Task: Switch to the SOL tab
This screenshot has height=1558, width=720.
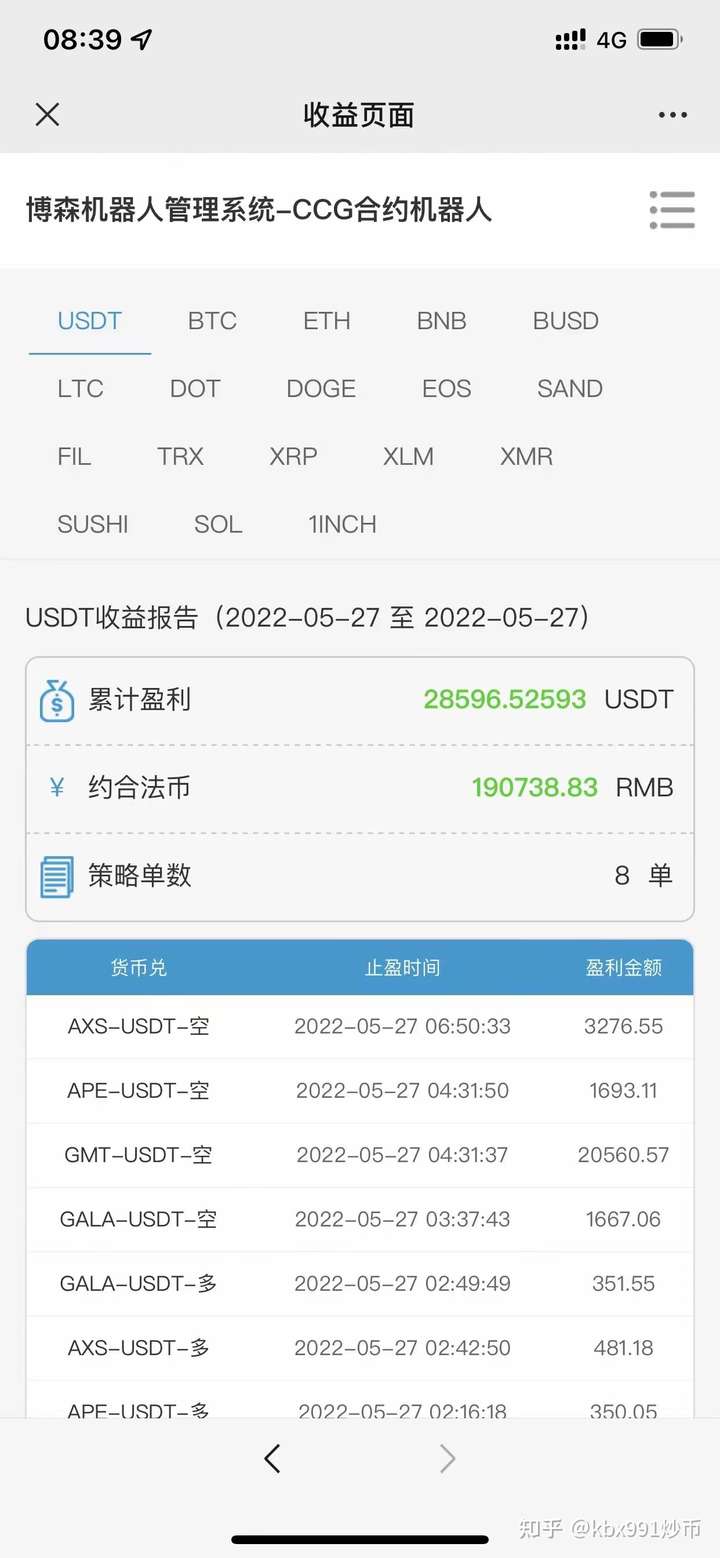Action: (x=218, y=524)
